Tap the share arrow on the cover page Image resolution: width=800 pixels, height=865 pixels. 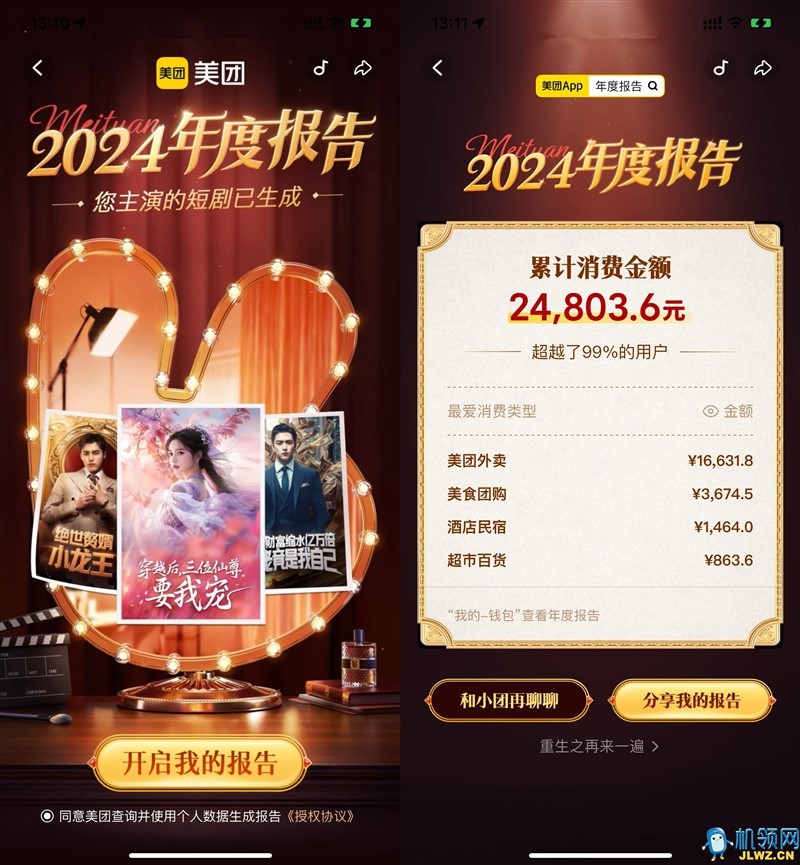coord(363,68)
